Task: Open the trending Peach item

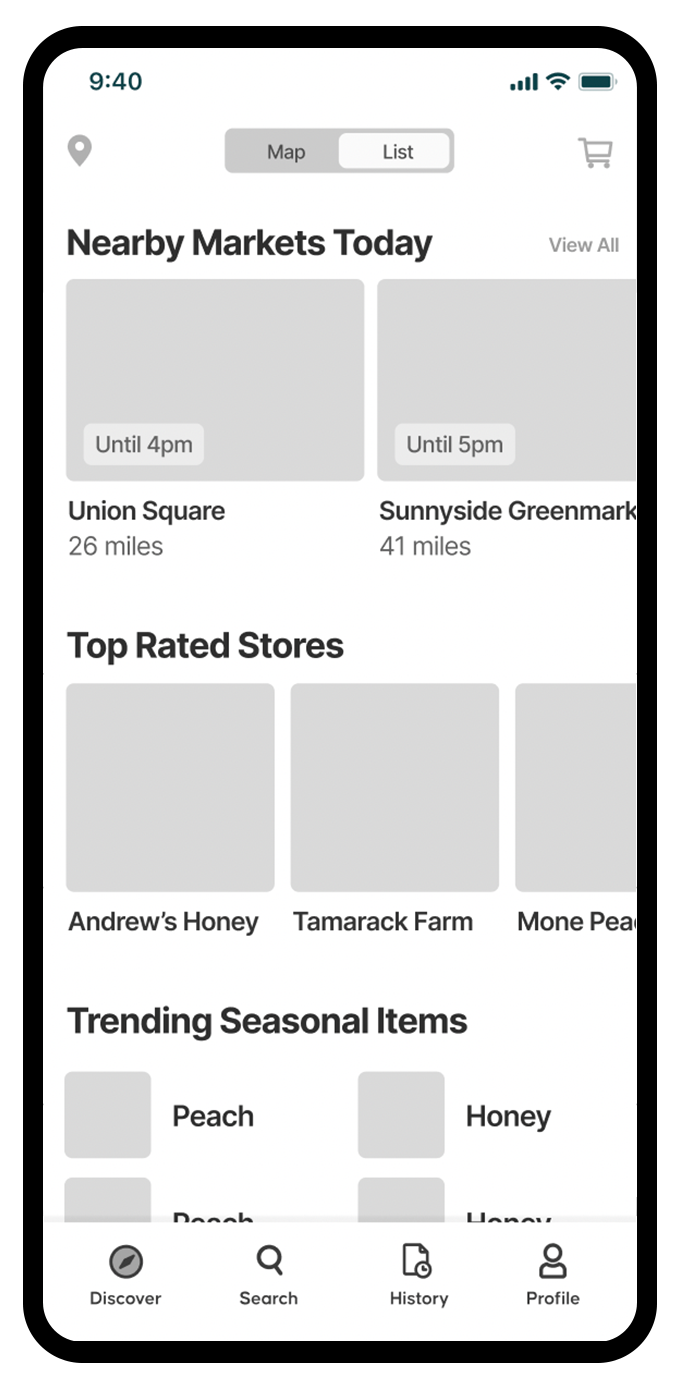Action: click(160, 1115)
